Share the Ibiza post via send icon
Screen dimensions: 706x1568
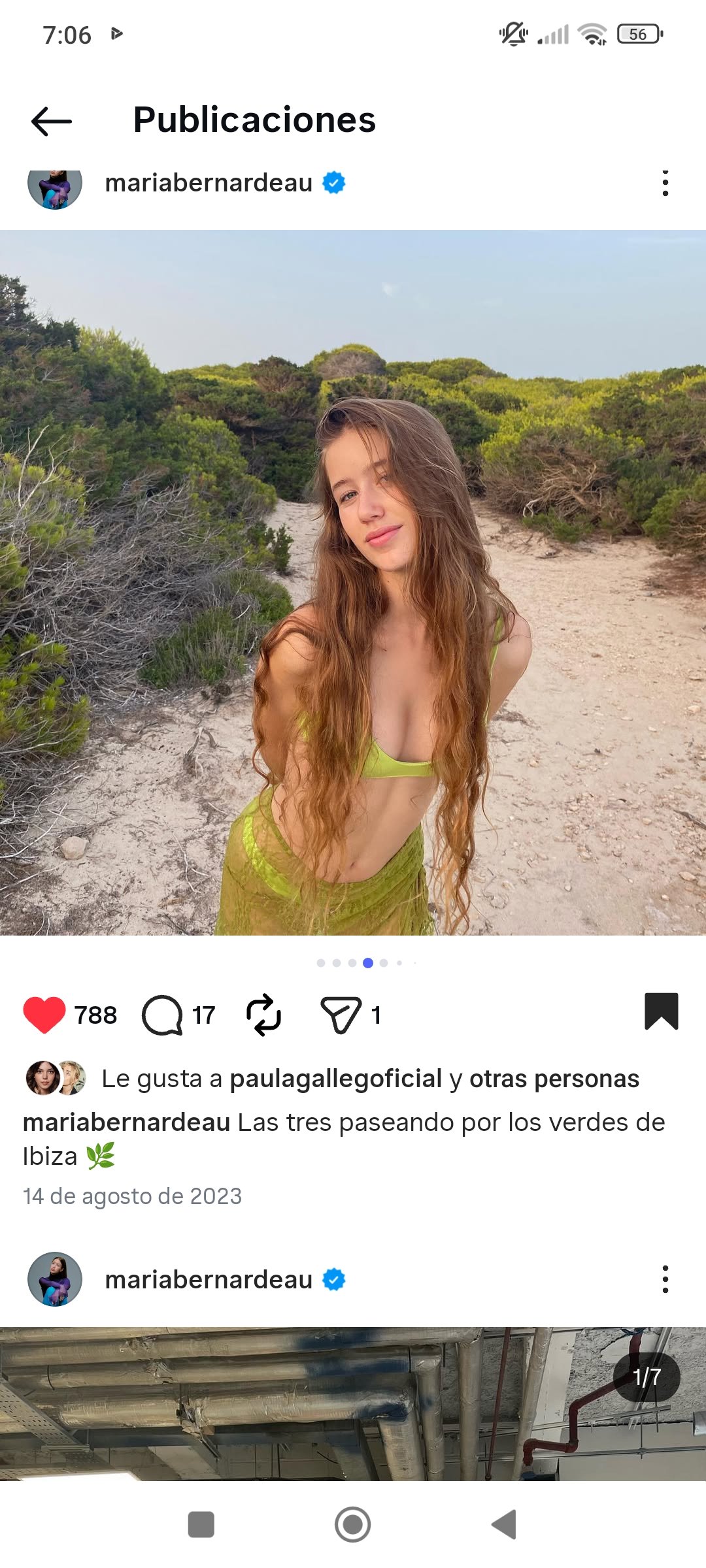341,1015
